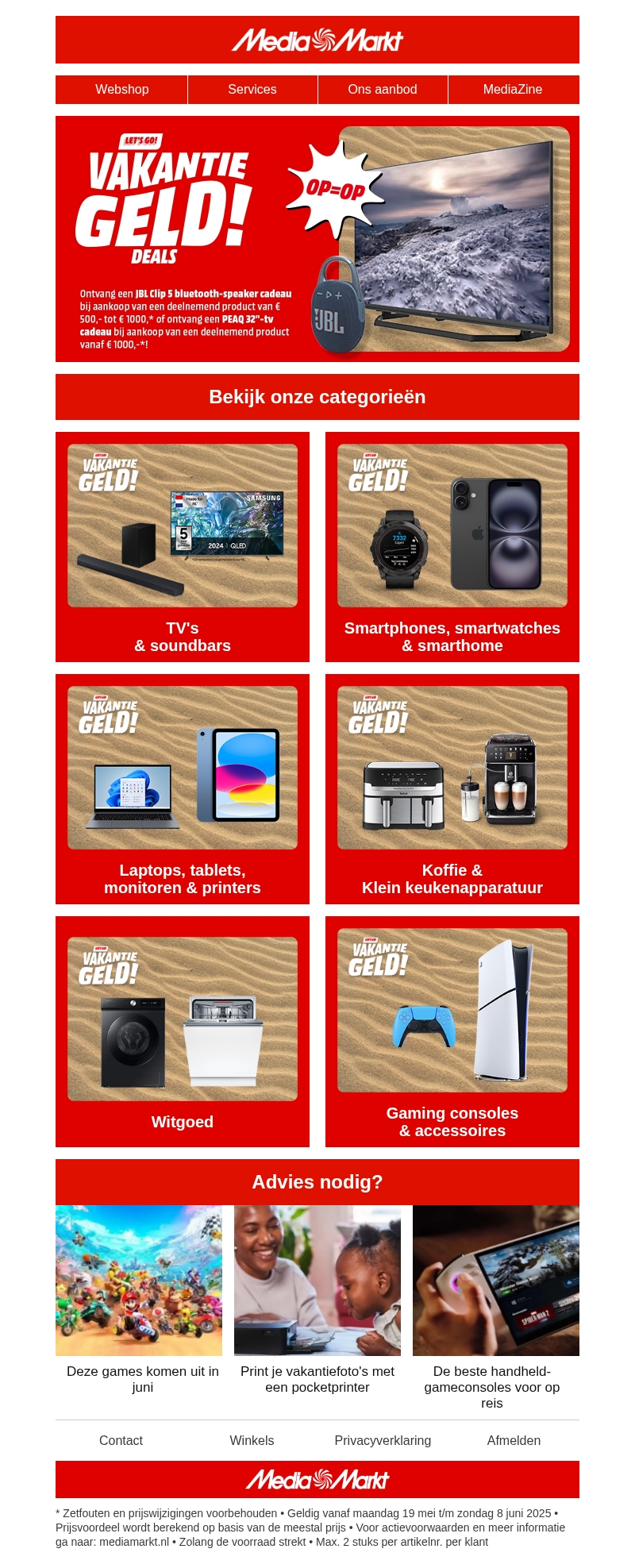The height and width of the screenshot is (1568, 635).
Task: Tap Afmelden to unsubscribe
Action: 514,1440
